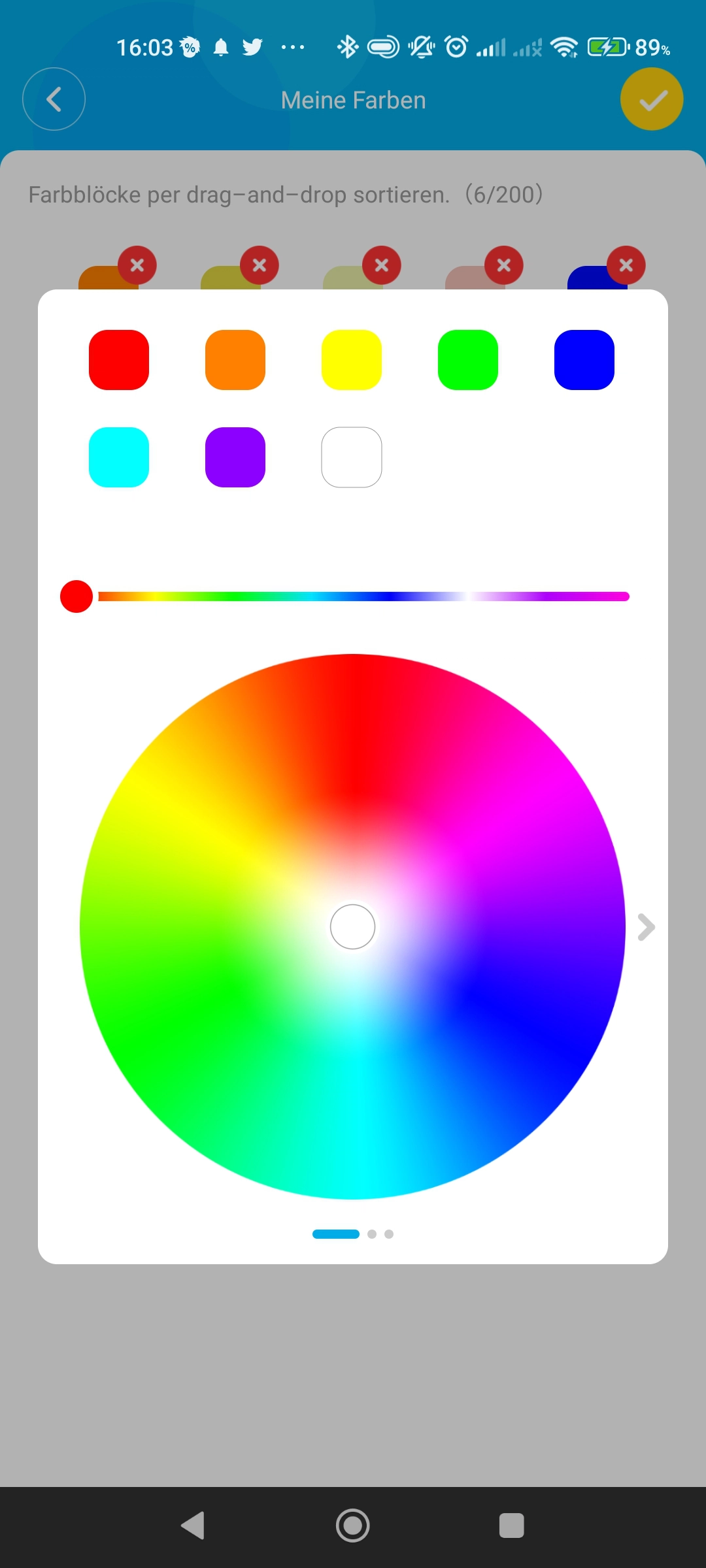Tap the hue gradient slider bar
706x1568 pixels.
pyautogui.click(x=363, y=596)
